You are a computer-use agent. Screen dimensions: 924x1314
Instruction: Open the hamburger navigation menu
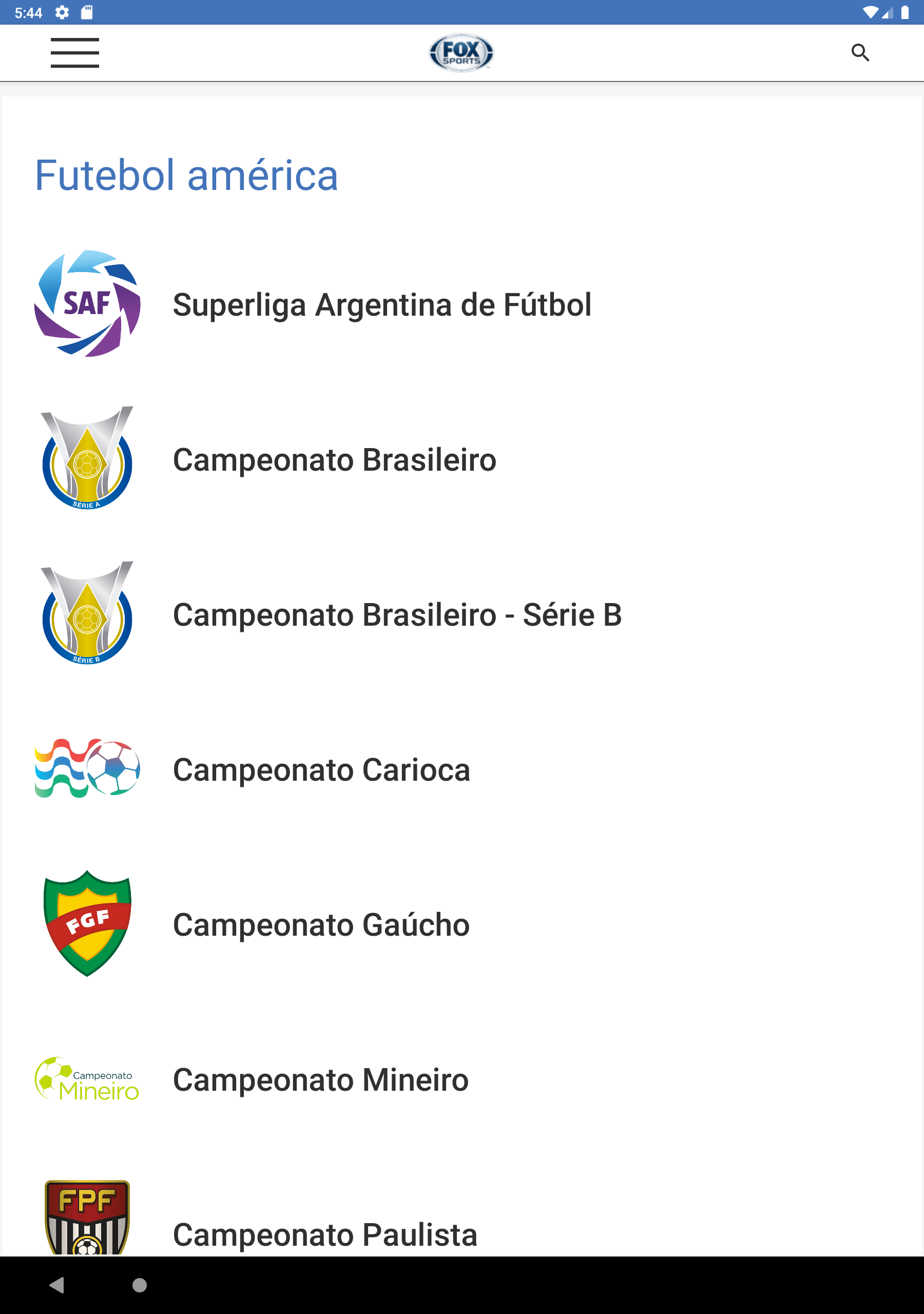point(74,53)
